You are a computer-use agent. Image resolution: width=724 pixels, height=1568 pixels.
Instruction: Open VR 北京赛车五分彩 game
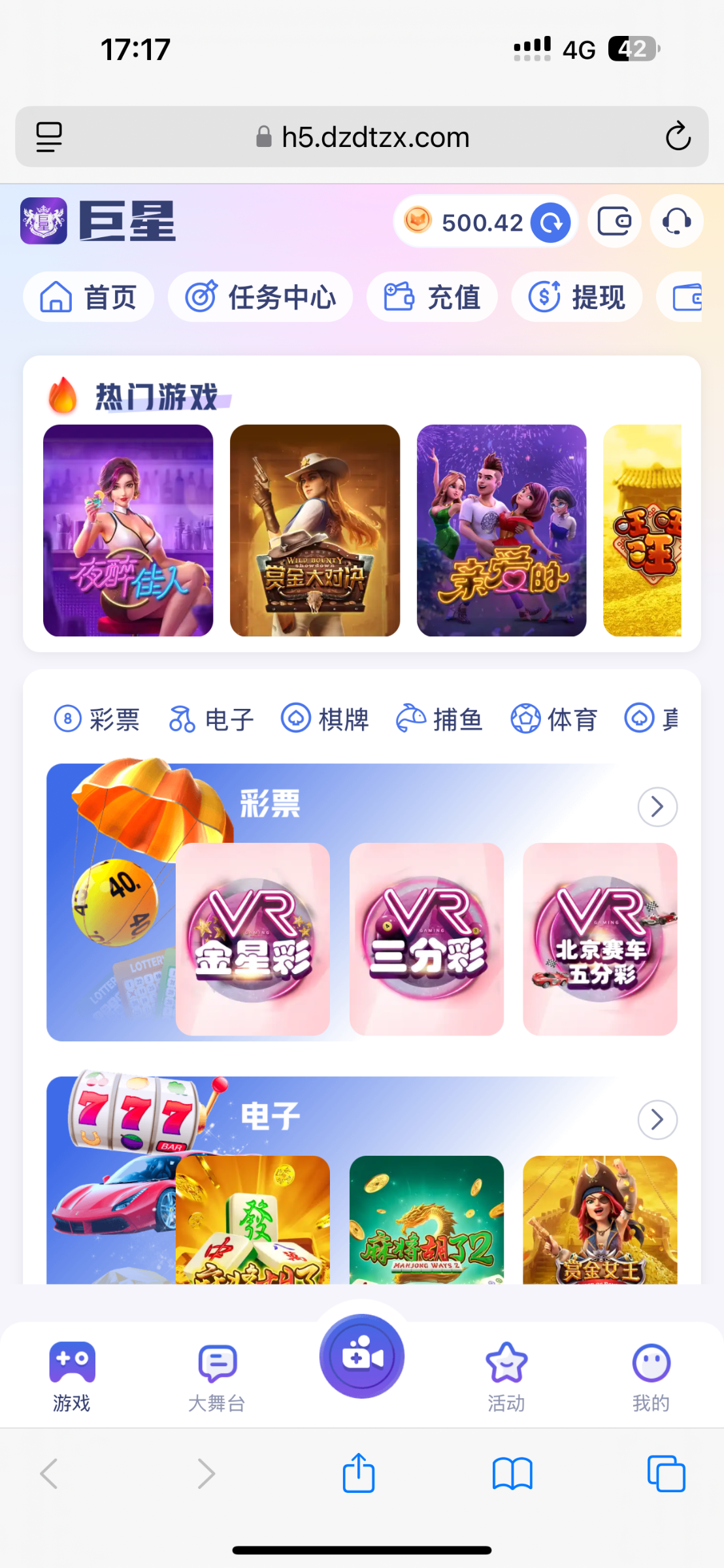point(600,939)
